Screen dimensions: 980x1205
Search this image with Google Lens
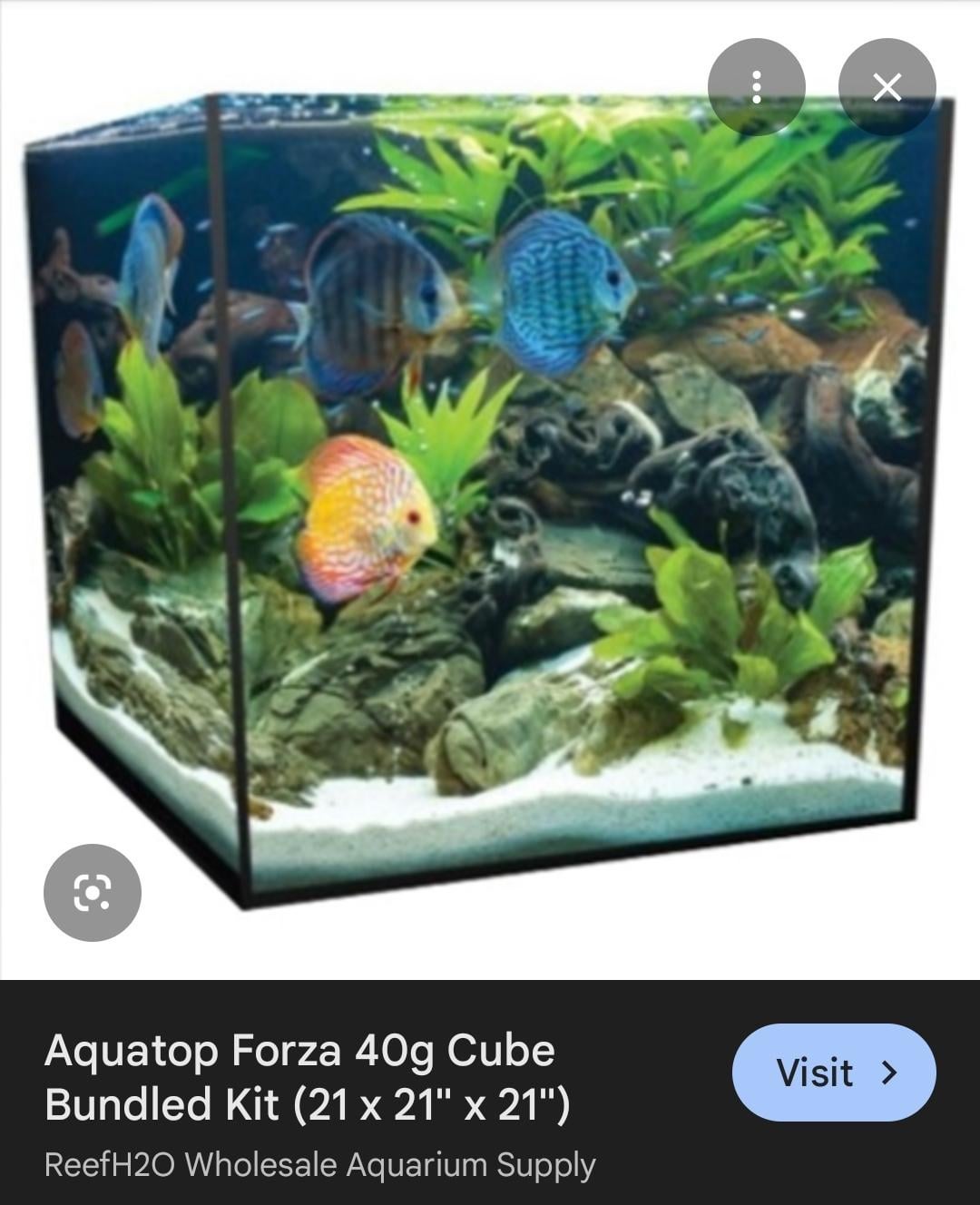point(93,893)
